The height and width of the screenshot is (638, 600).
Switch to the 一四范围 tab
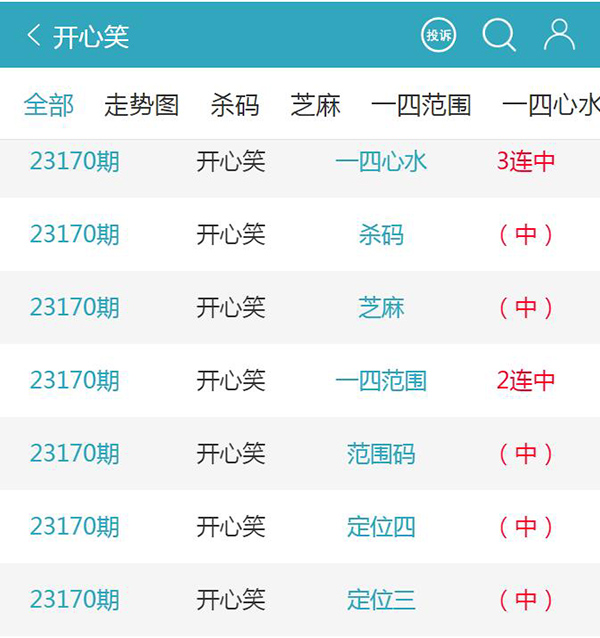[x=421, y=104]
